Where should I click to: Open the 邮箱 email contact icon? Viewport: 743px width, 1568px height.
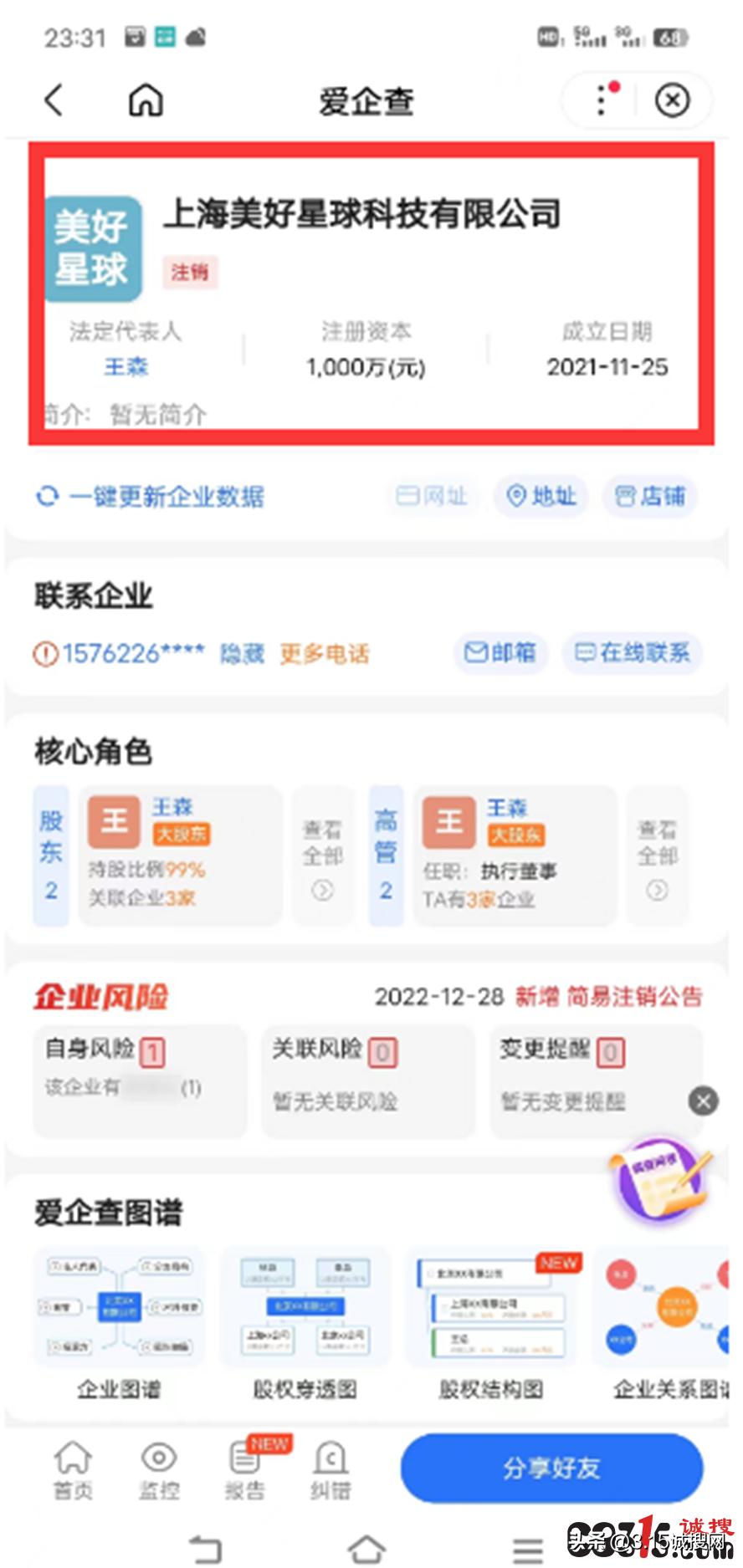point(500,653)
